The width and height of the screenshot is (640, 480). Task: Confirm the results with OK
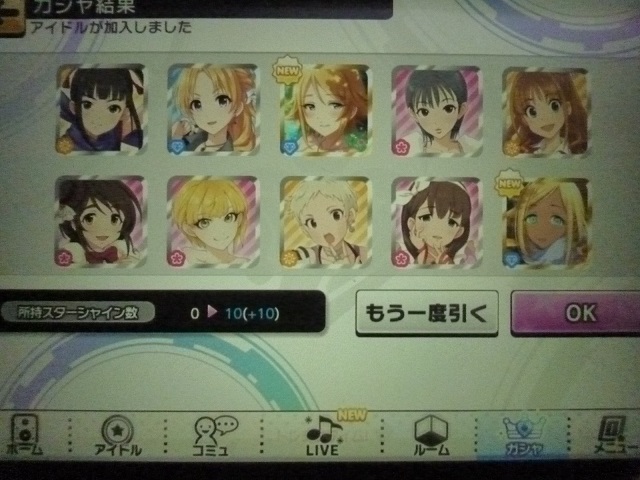coord(578,314)
